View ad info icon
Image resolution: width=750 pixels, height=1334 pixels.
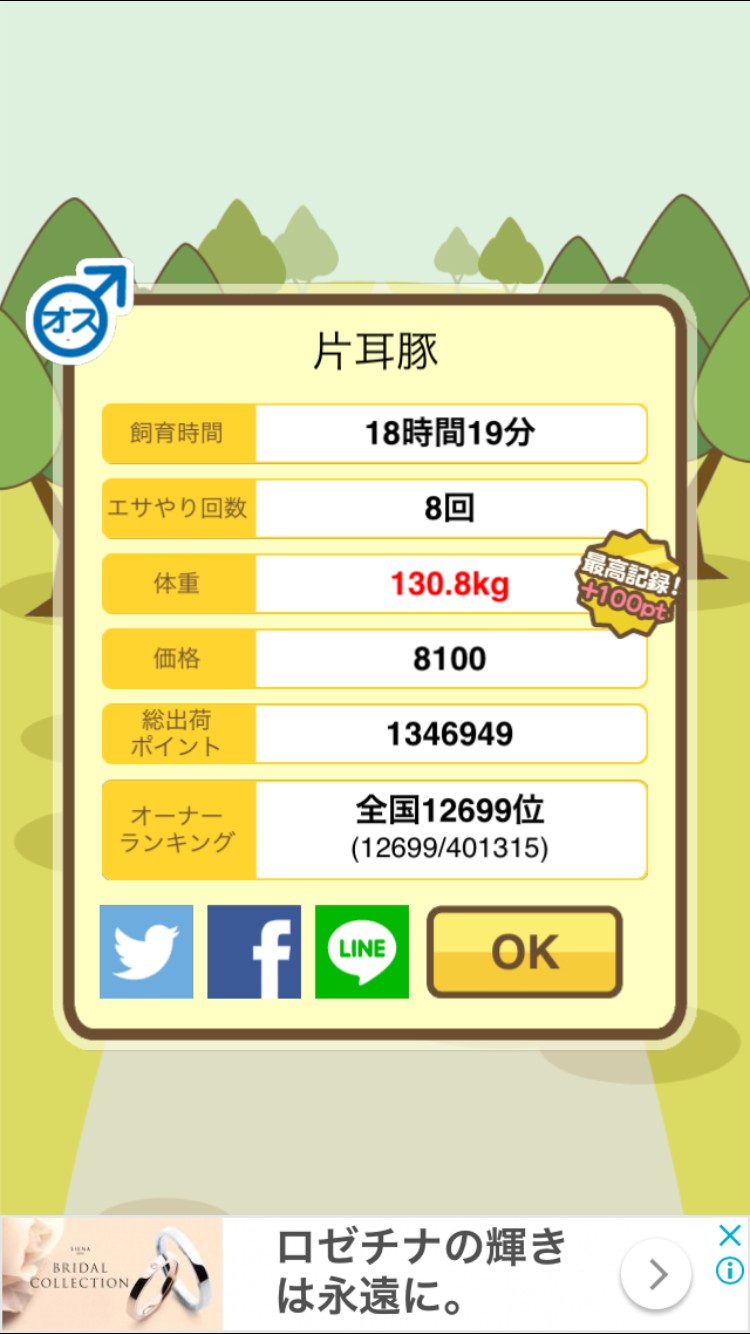[730, 1271]
